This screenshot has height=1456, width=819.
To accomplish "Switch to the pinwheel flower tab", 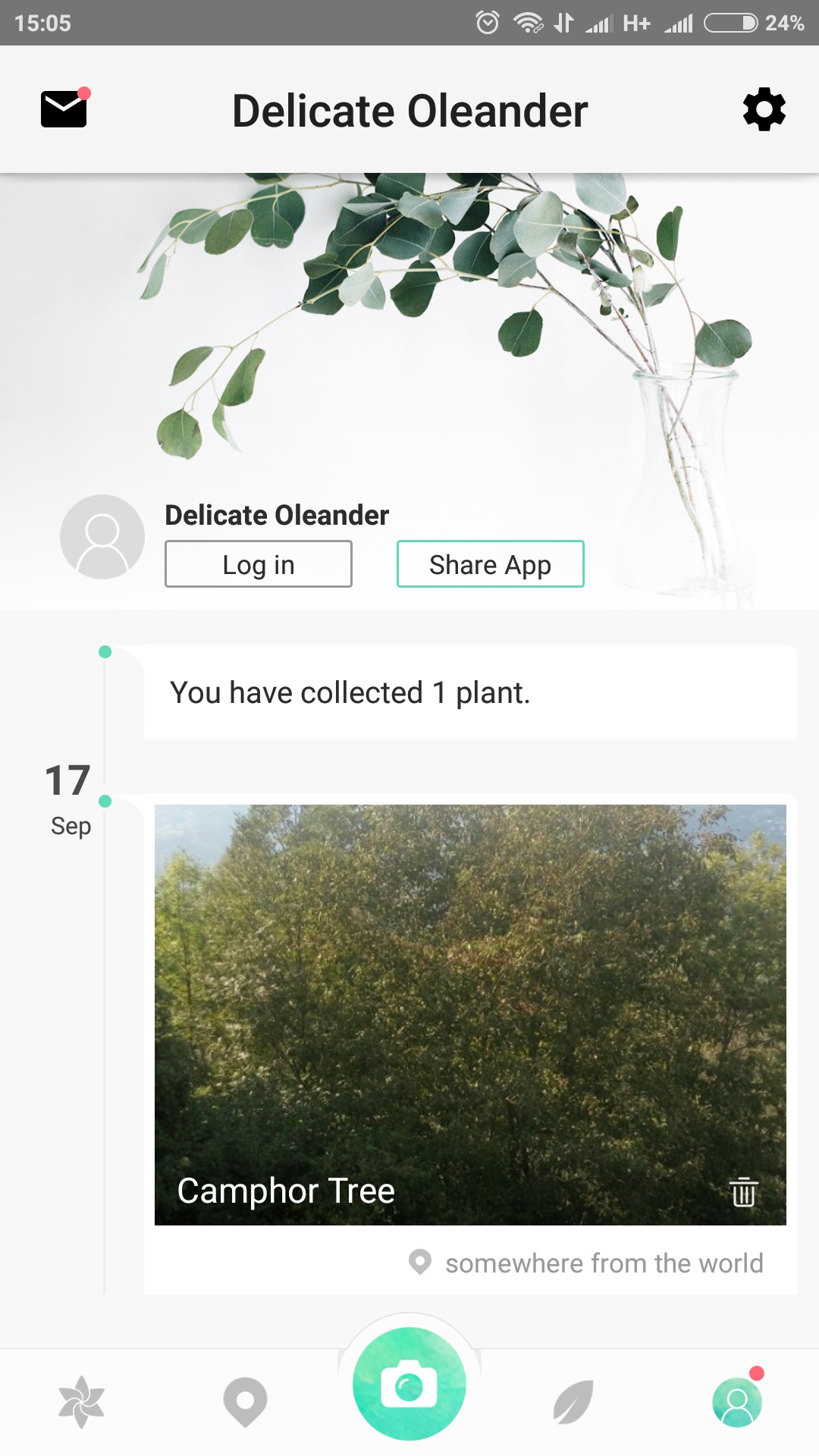I will pos(82,1402).
